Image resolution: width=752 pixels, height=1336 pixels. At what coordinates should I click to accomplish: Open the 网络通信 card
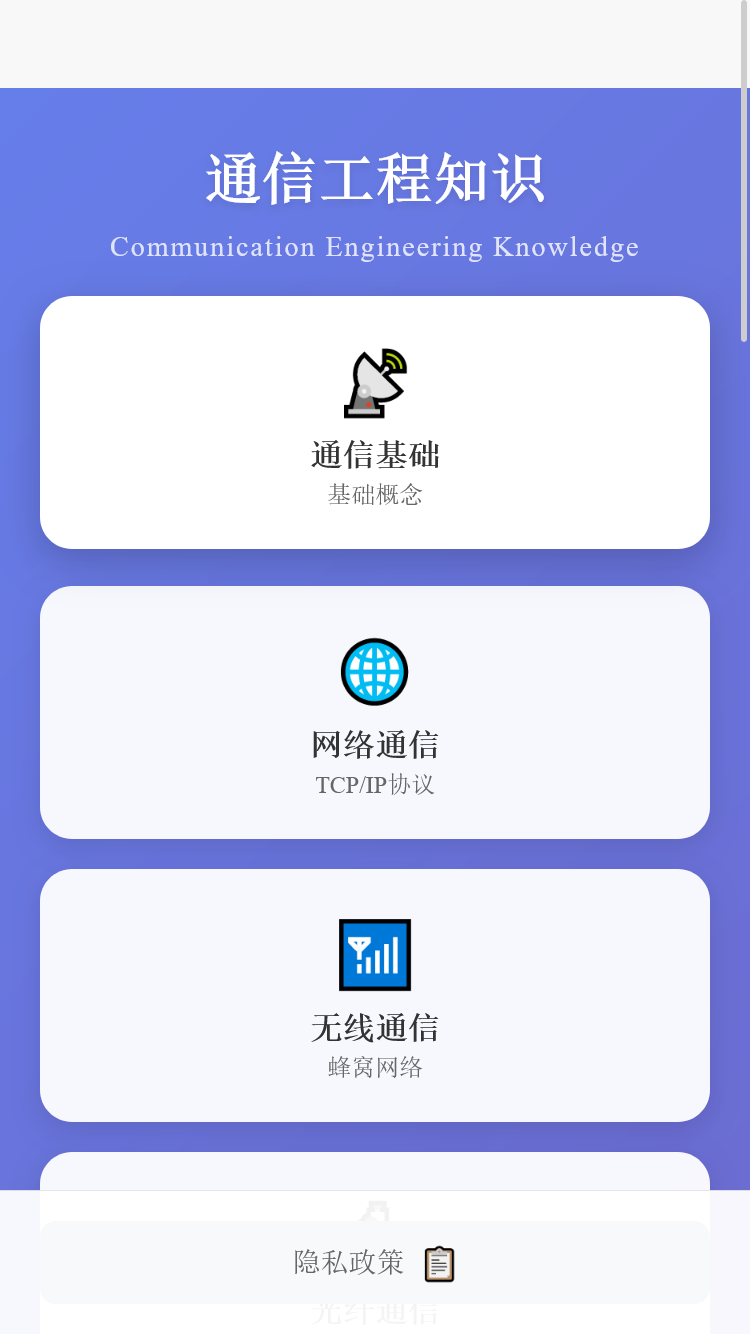pos(374,712)
